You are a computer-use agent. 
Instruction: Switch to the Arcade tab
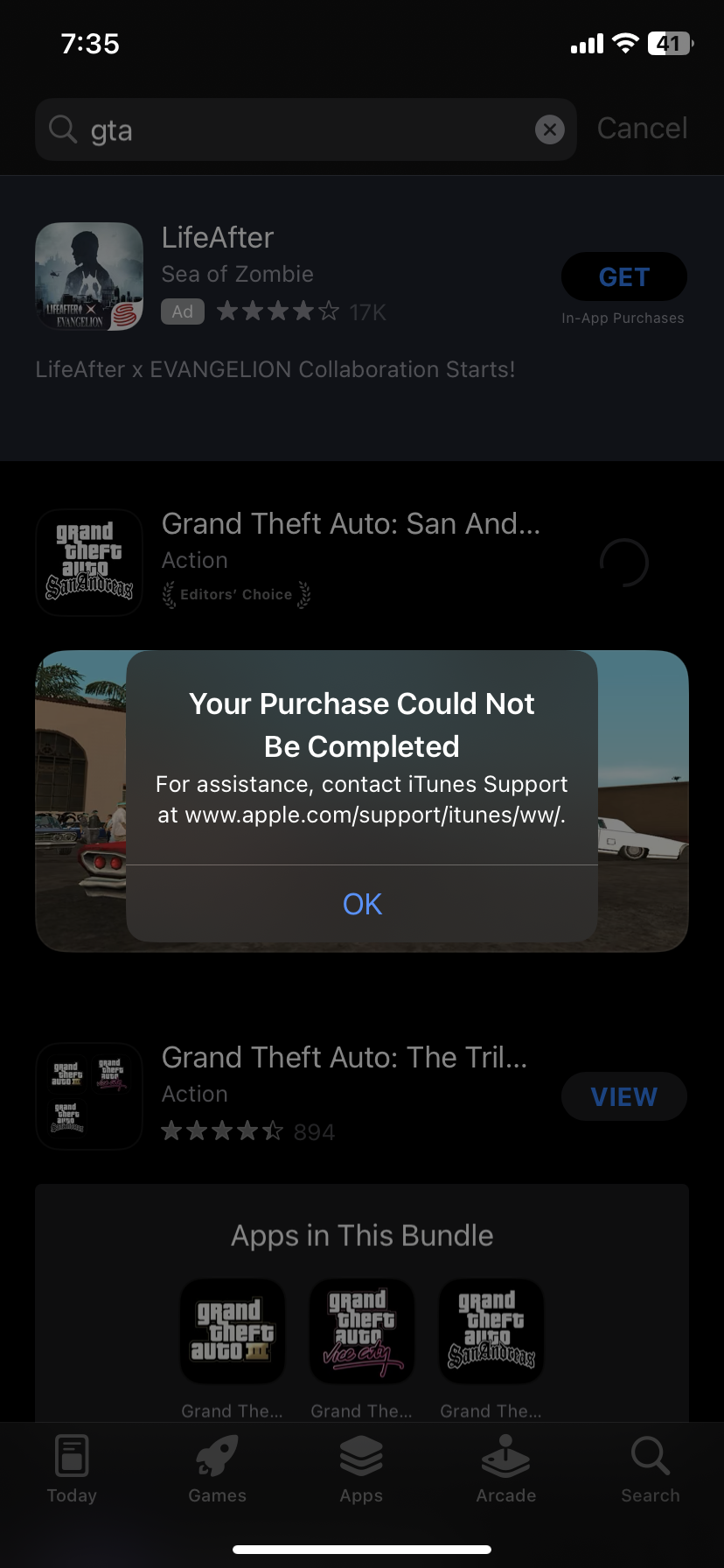[x=505, y=1470]
